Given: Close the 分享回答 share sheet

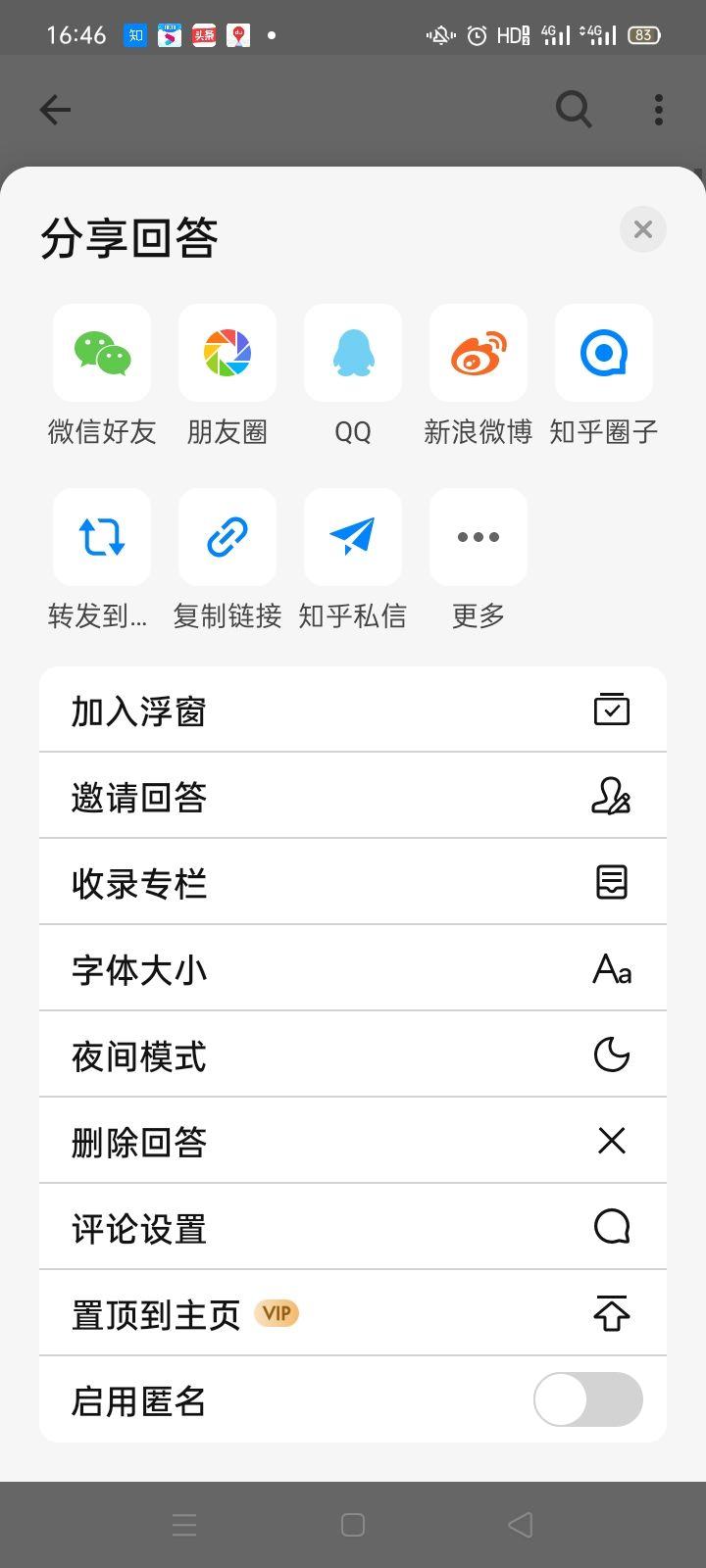Looking at the screenshot, I should click(643, 229).
